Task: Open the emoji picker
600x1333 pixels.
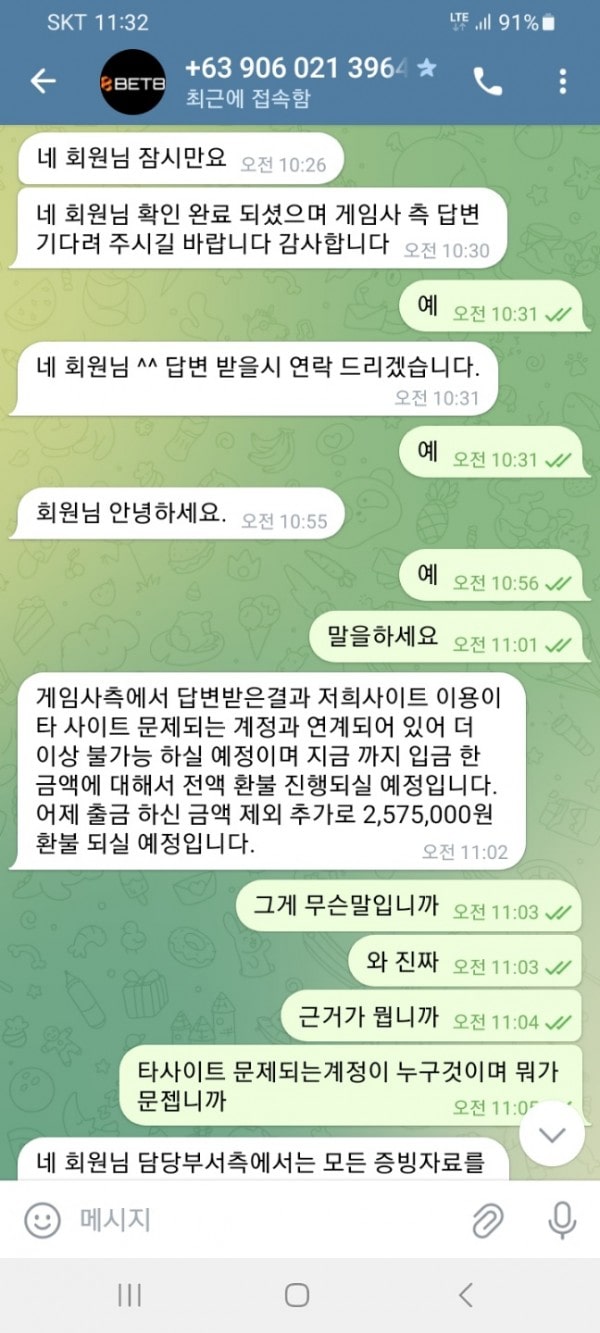Action: 42,1219
